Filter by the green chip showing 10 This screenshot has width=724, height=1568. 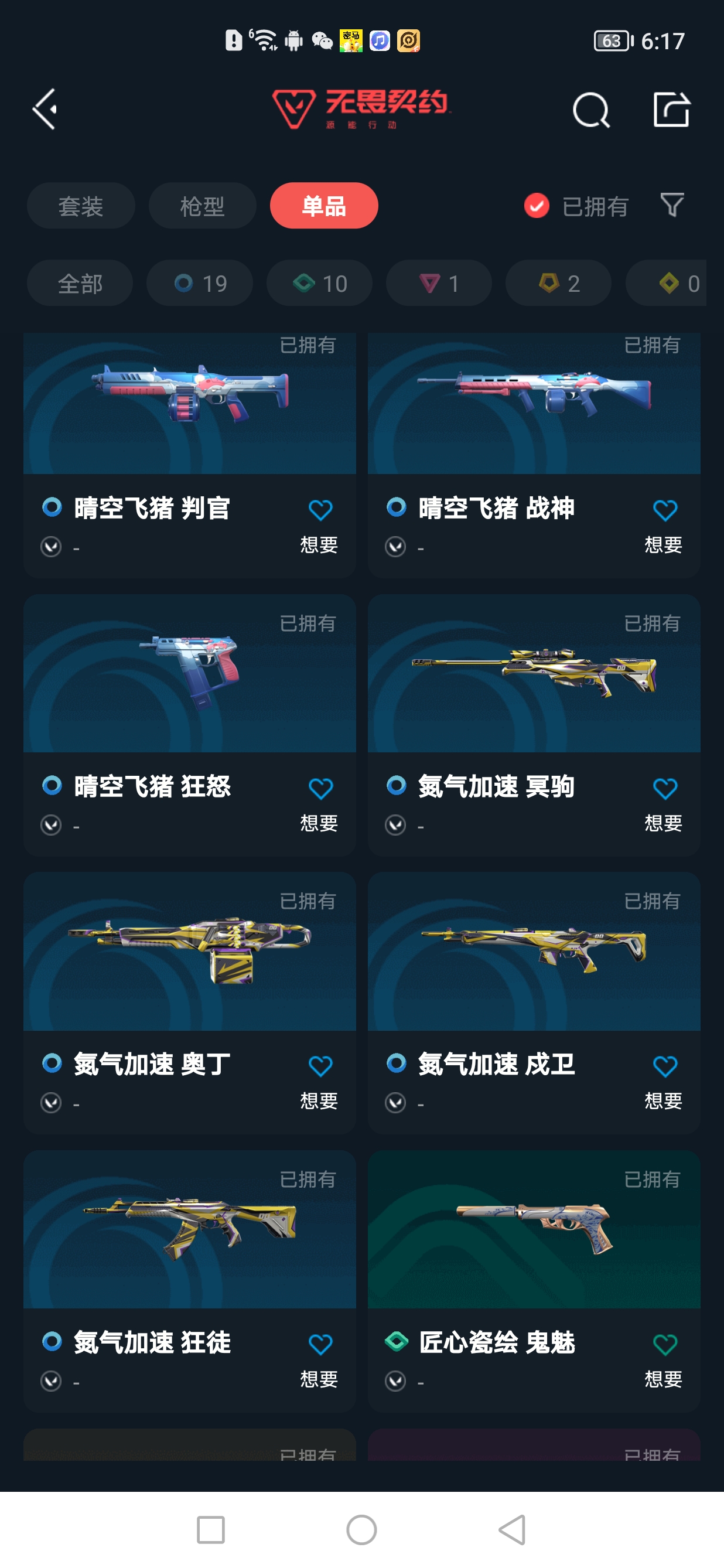click(x=319, y=283)
